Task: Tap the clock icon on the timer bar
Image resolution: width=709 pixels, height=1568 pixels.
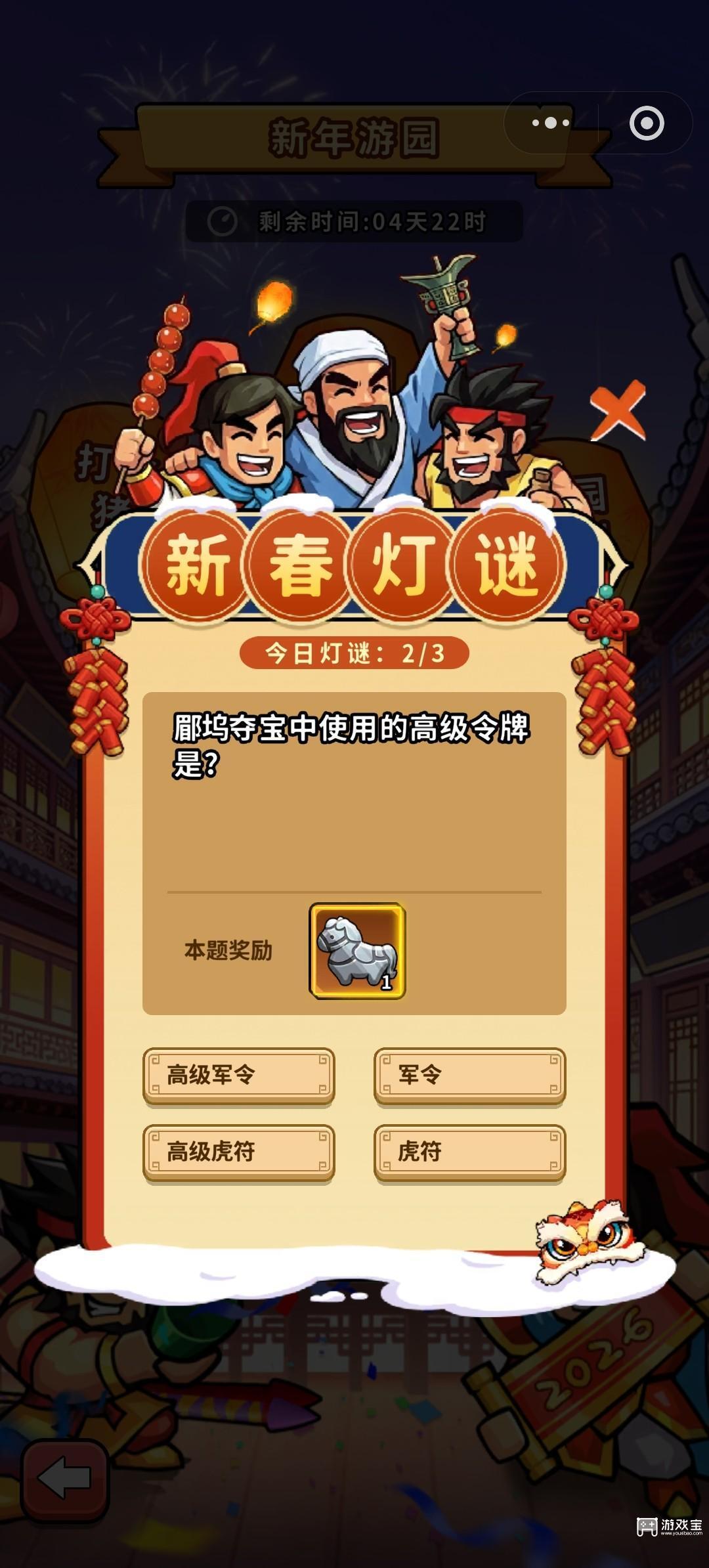Action: point(221,221)
